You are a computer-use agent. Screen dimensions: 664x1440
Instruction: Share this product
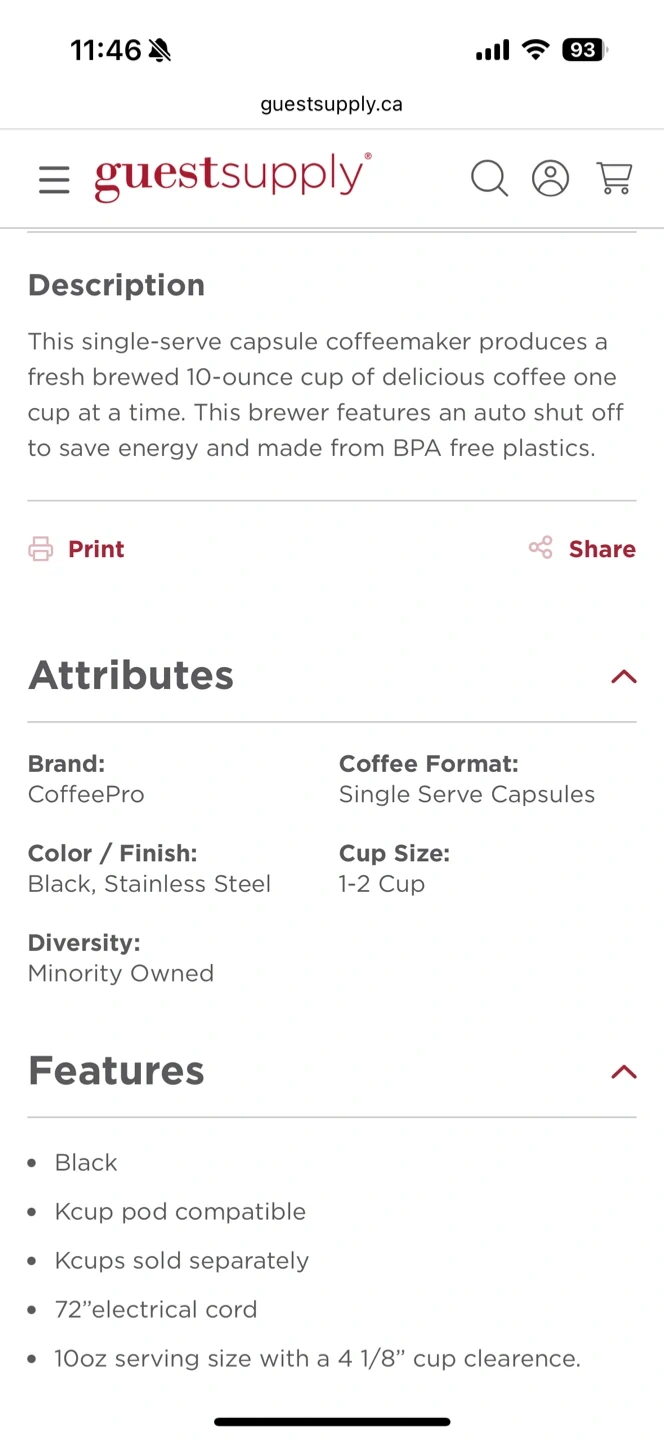click(x=582, y=548)
